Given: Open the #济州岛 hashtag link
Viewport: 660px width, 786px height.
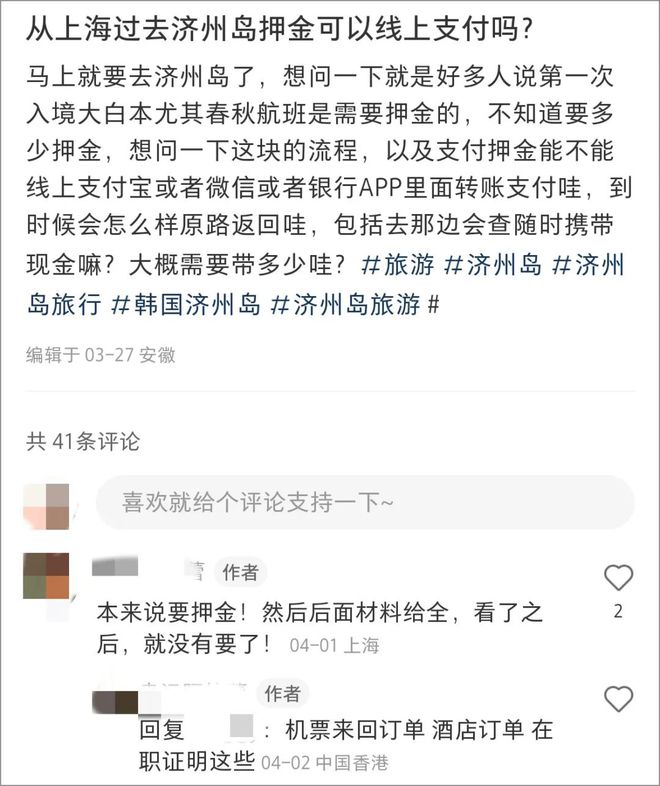Looking at the screenshot, I should pos(493,265).
